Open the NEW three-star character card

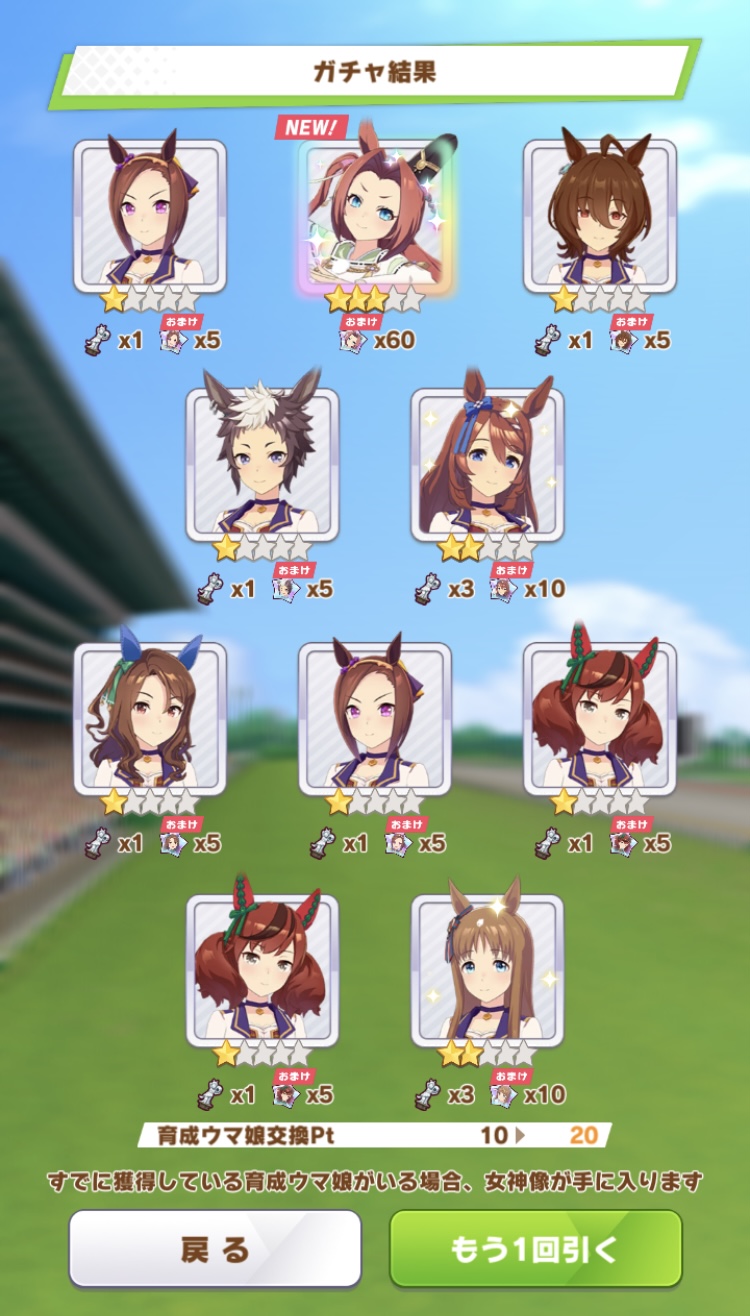pos(375,215)
